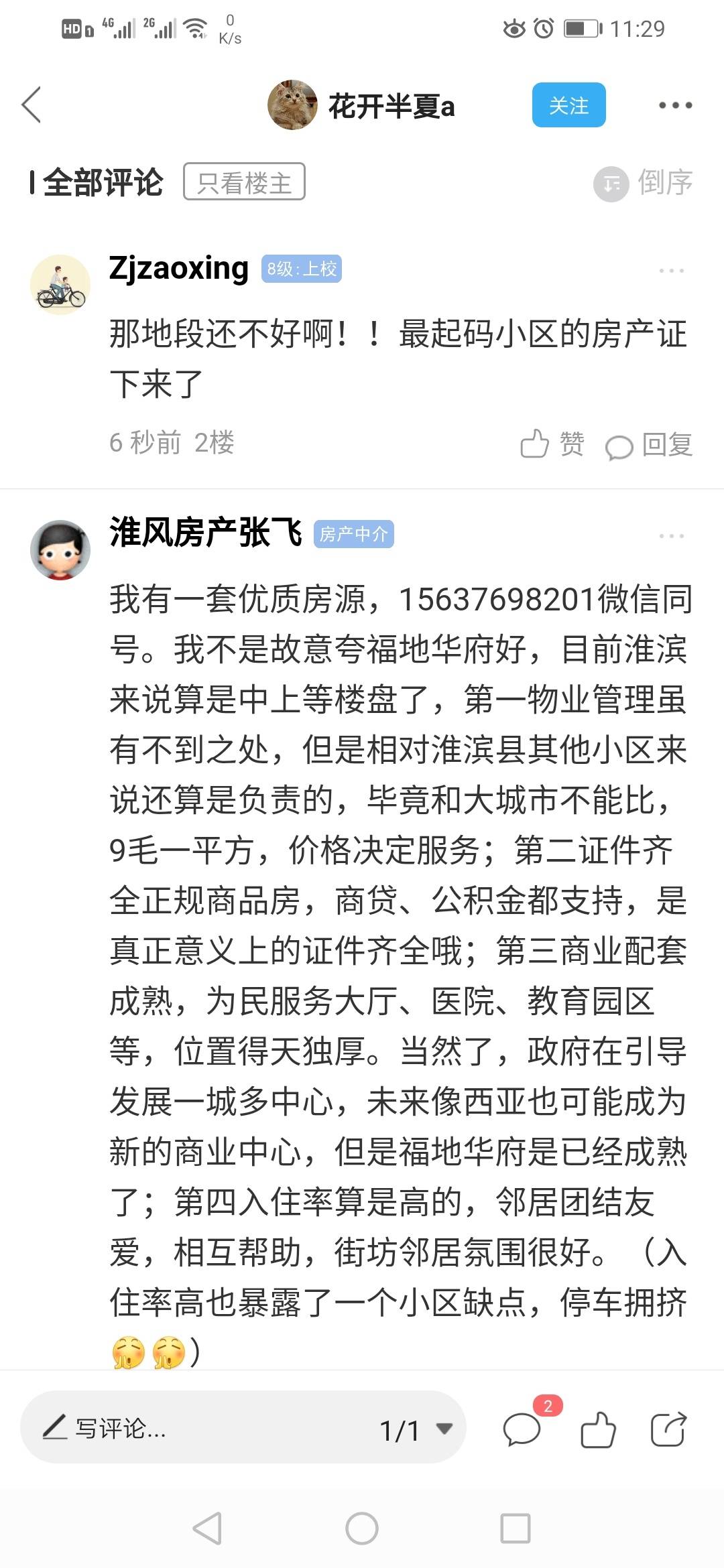Image resolution: width=724 pixels, height=1568 pixels.
Task: Open options menu on Zjzaoxing's comment
Action: pyautogui.click(x=671, y=271)
